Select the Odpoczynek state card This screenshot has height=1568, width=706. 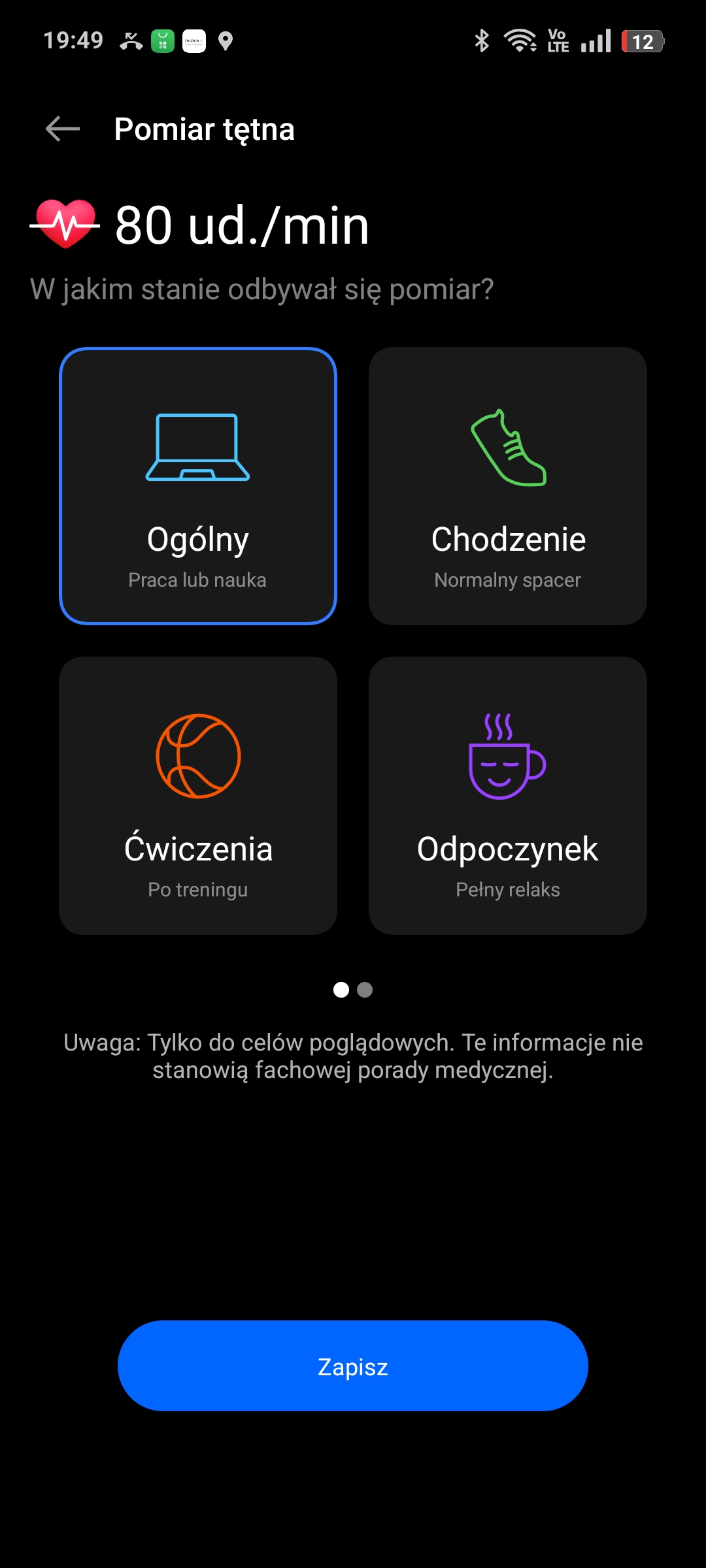[x=508, y=796]
